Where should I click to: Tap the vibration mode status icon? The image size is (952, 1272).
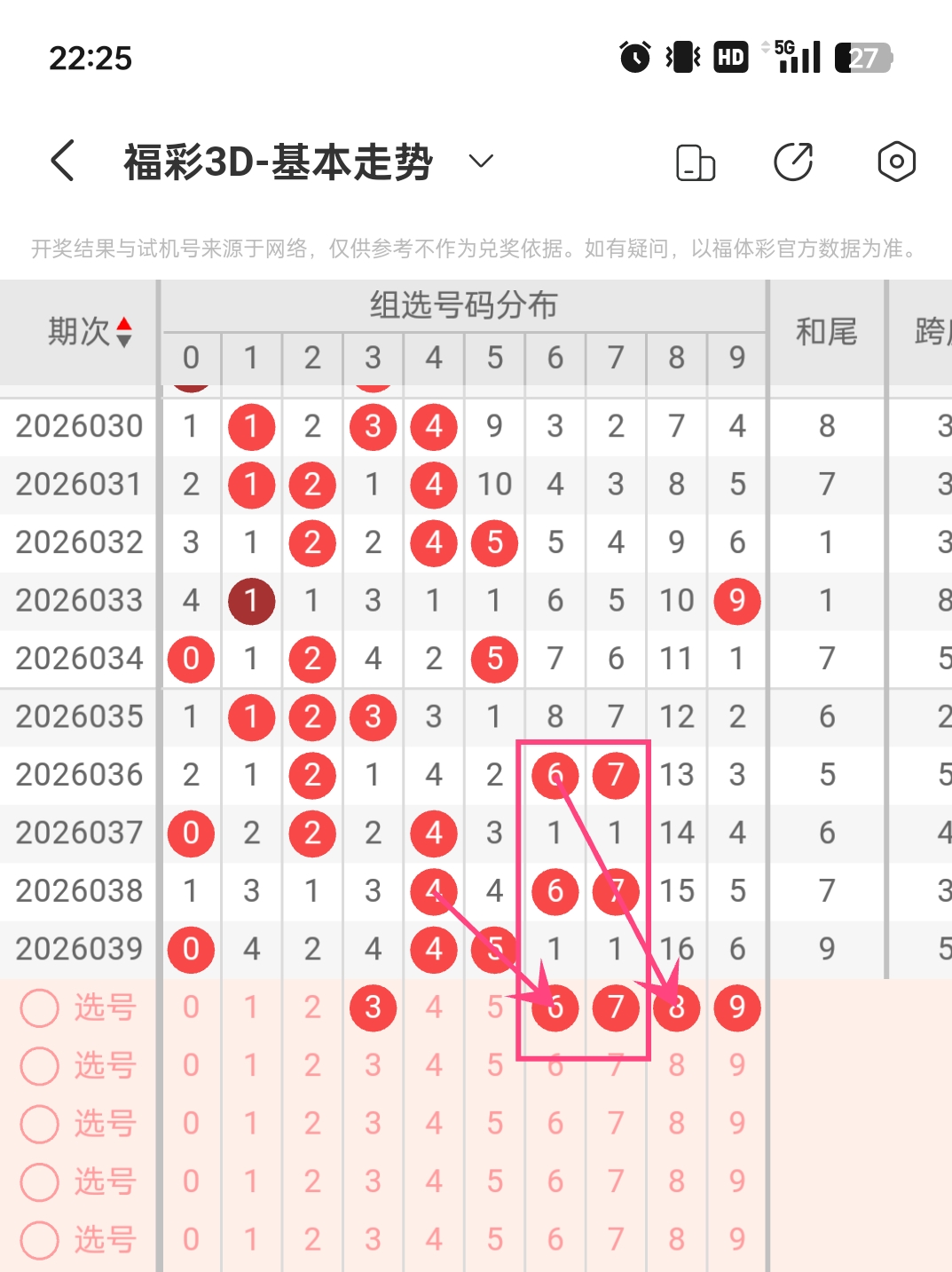[x=681, y=58]
